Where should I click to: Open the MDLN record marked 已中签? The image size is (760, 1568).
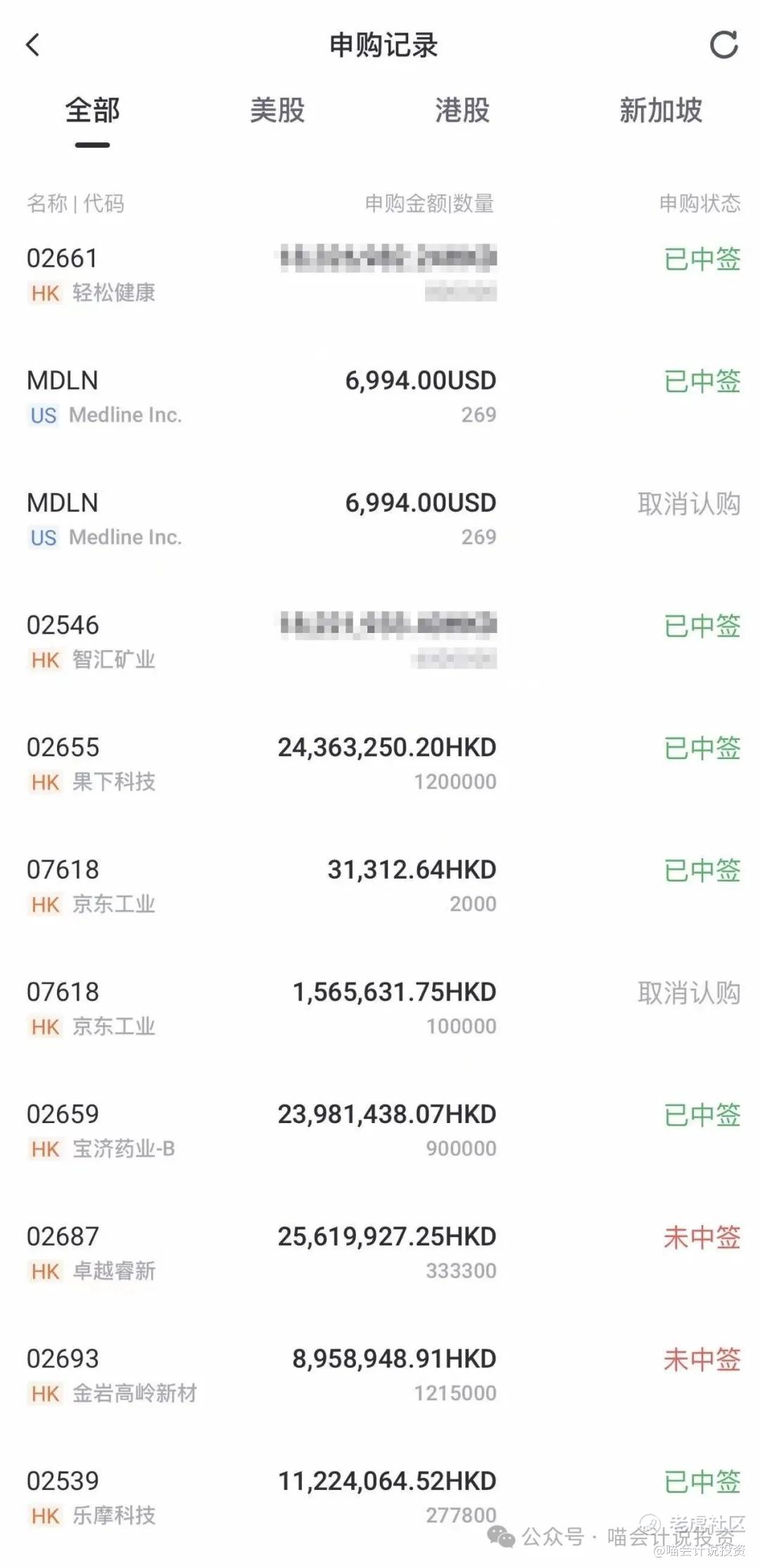coord(380,397)
